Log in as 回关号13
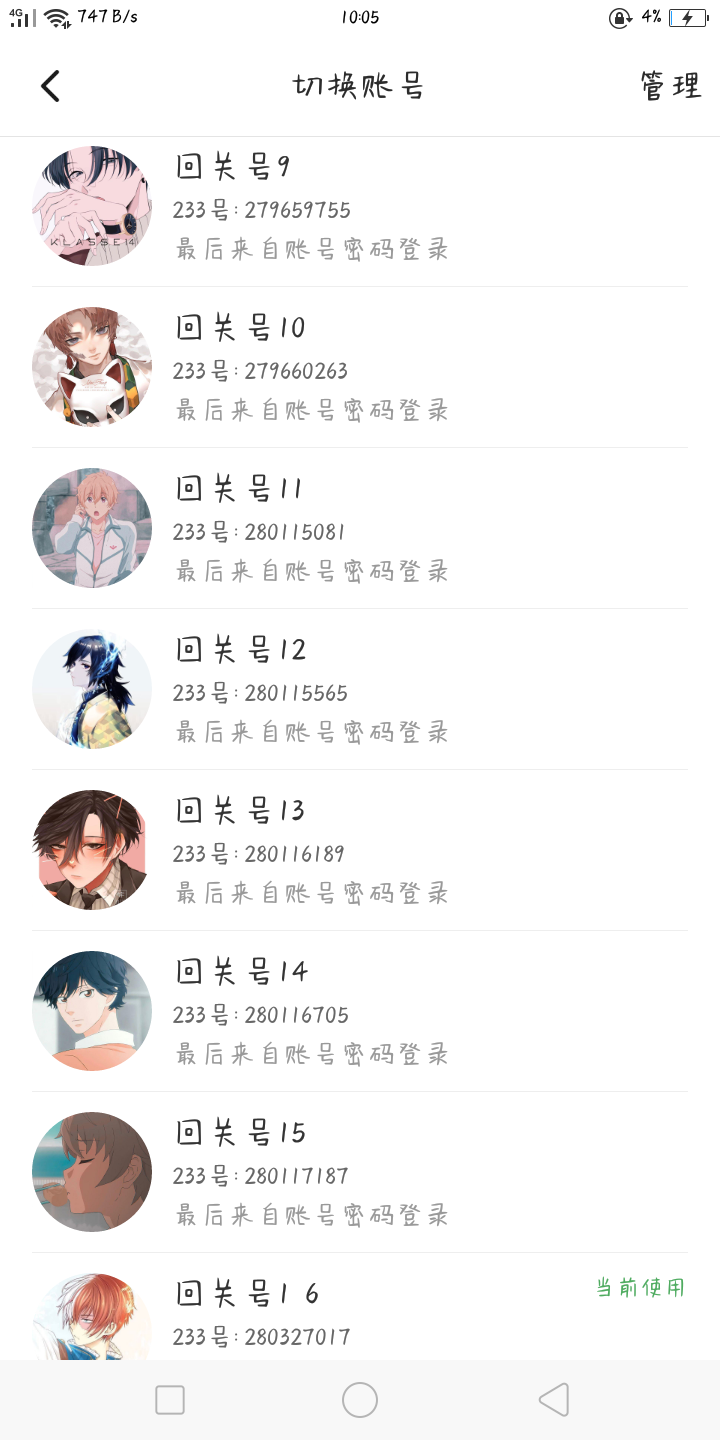720x1440 pixels. (x=360, y=850)
